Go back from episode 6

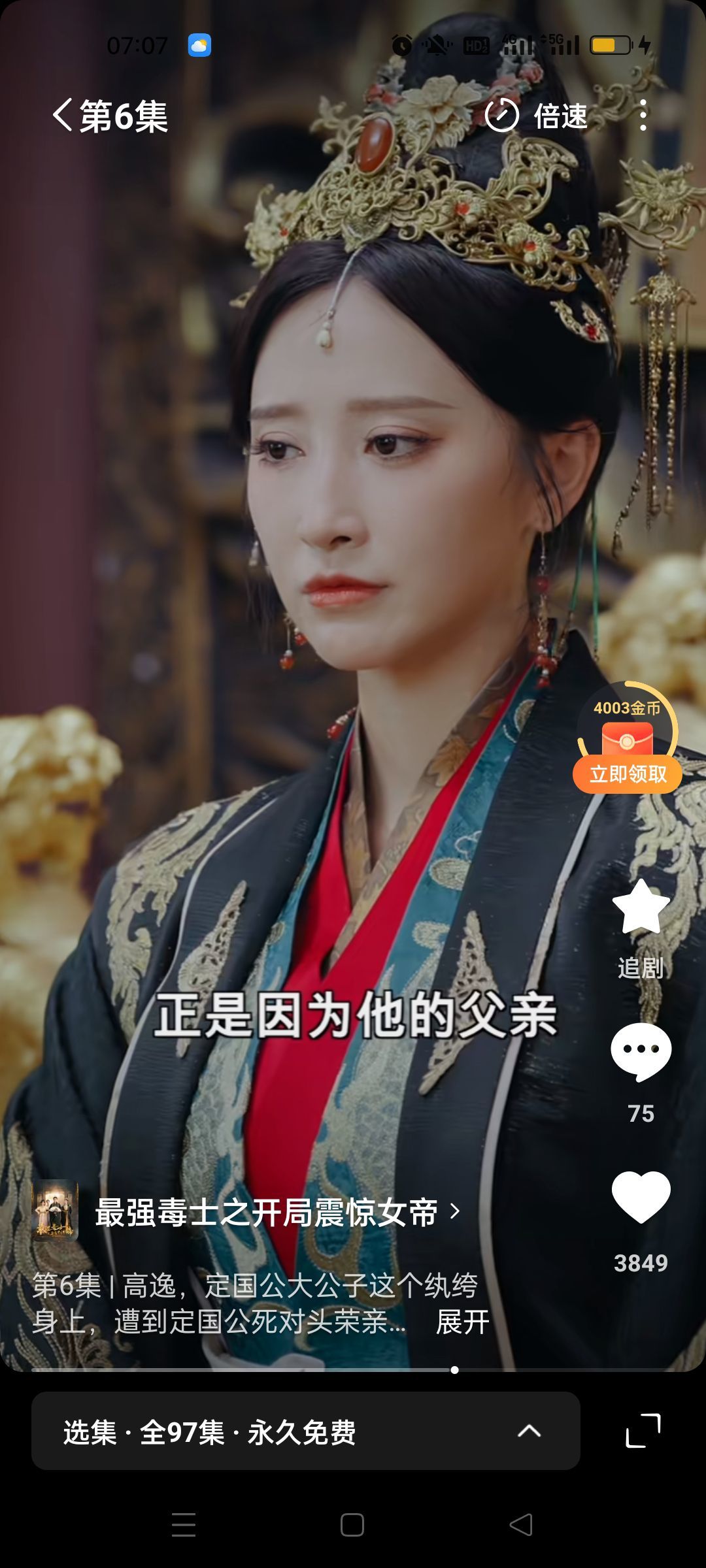(x=63, y=116)
